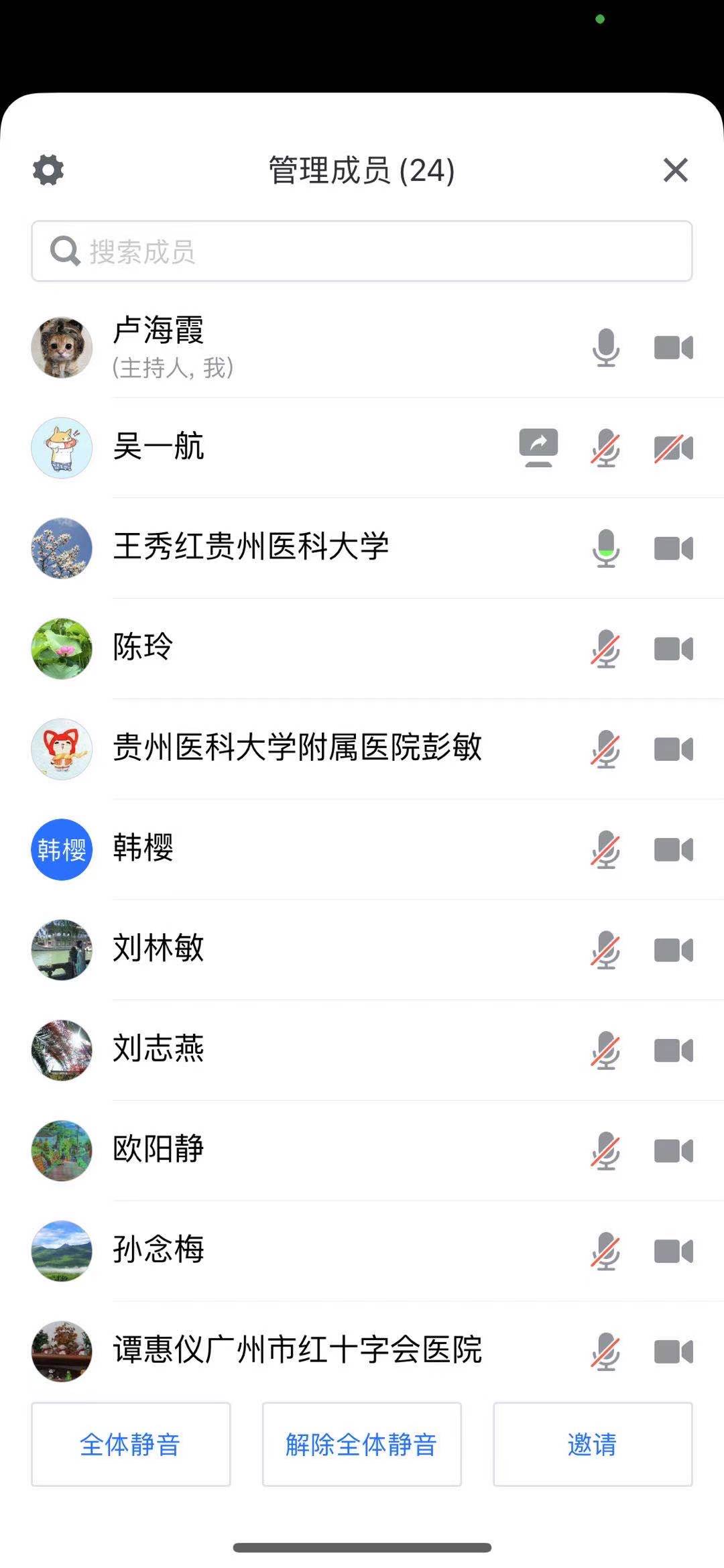Tap 吴一航's screen sharing icon

click(538, 447)
